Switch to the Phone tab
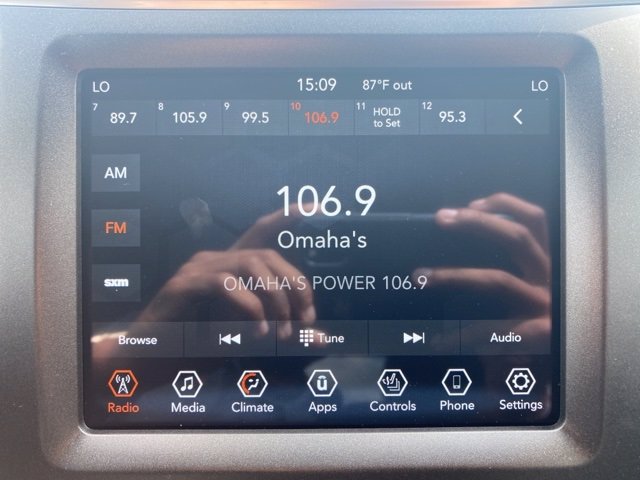Viewport: 640px width, 480px height. point(456,391)
